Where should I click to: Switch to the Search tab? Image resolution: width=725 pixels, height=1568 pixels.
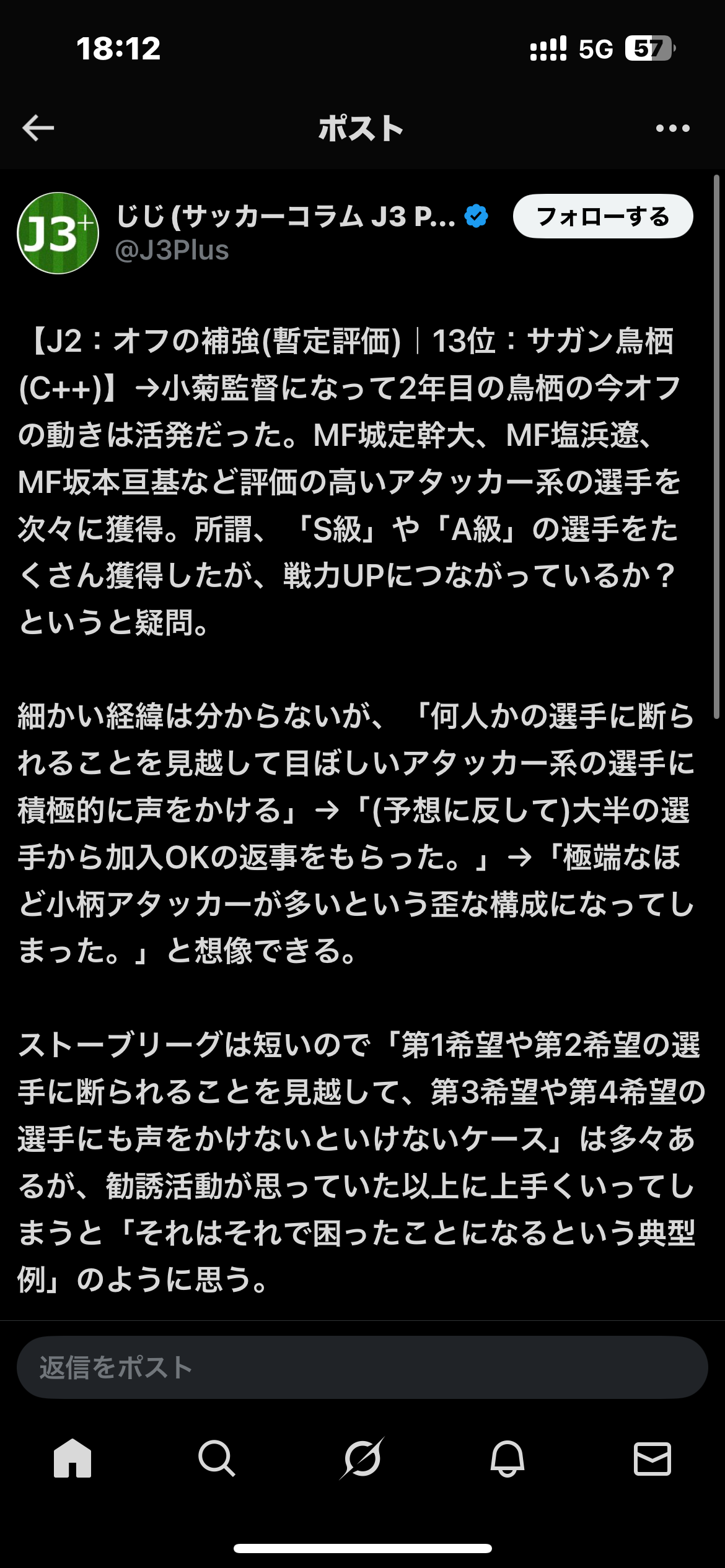217,1458
